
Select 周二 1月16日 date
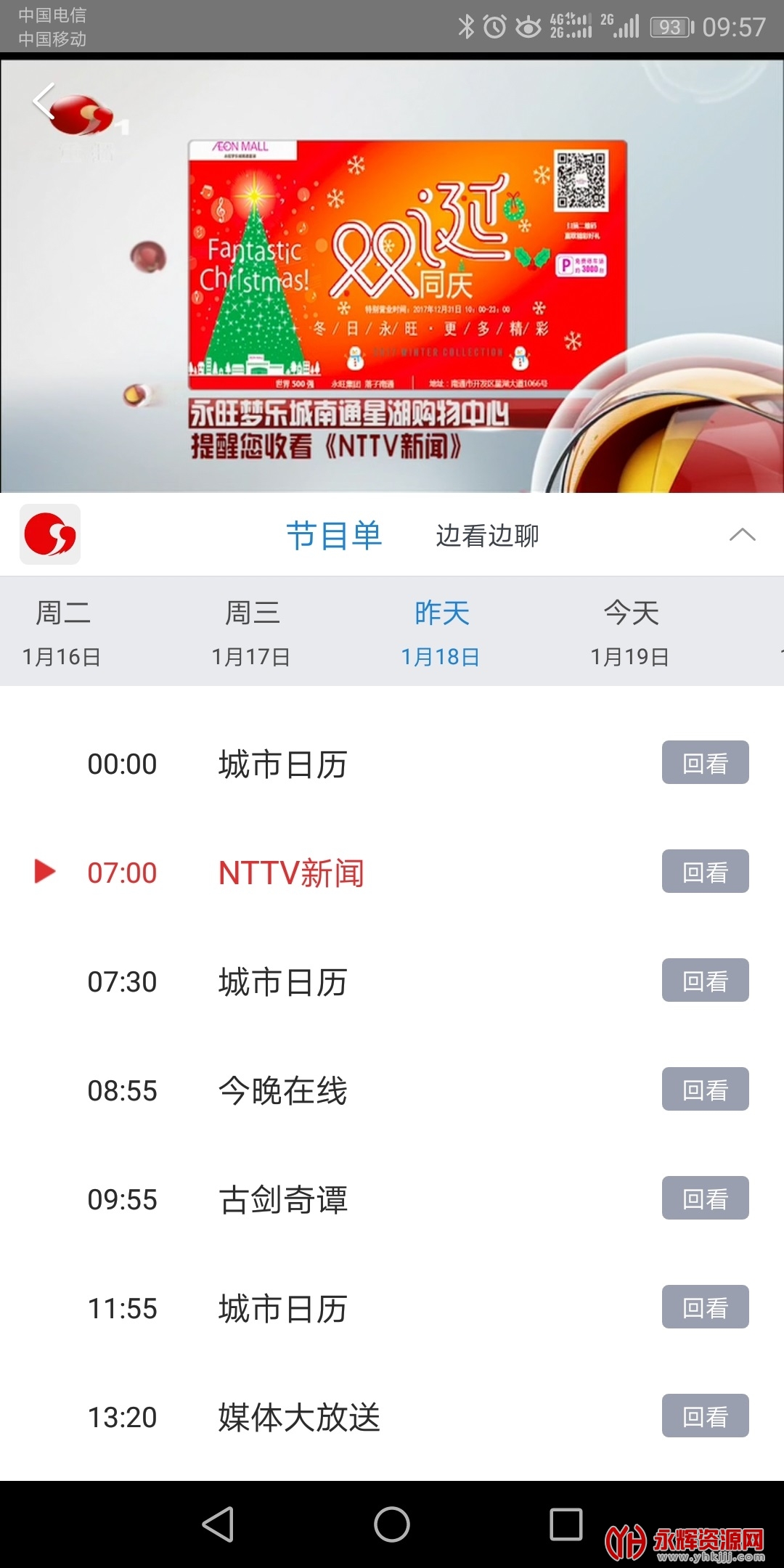pyautogui.click(x=62, y=632)
